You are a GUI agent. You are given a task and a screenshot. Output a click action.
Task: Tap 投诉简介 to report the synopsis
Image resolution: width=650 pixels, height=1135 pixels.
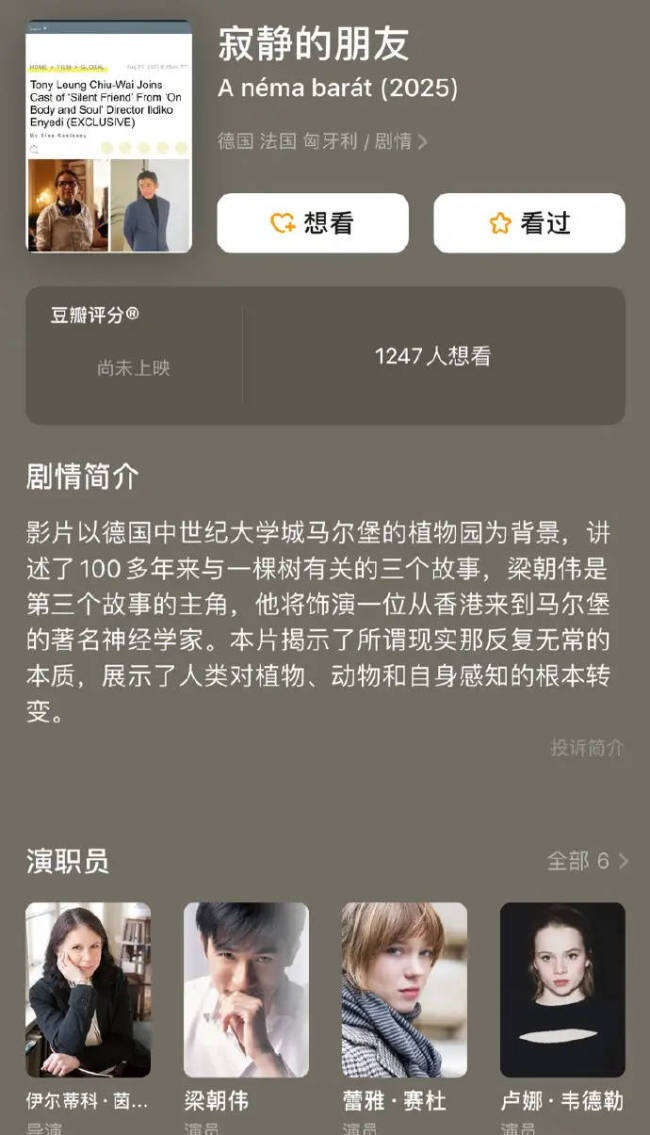(586, 747)
